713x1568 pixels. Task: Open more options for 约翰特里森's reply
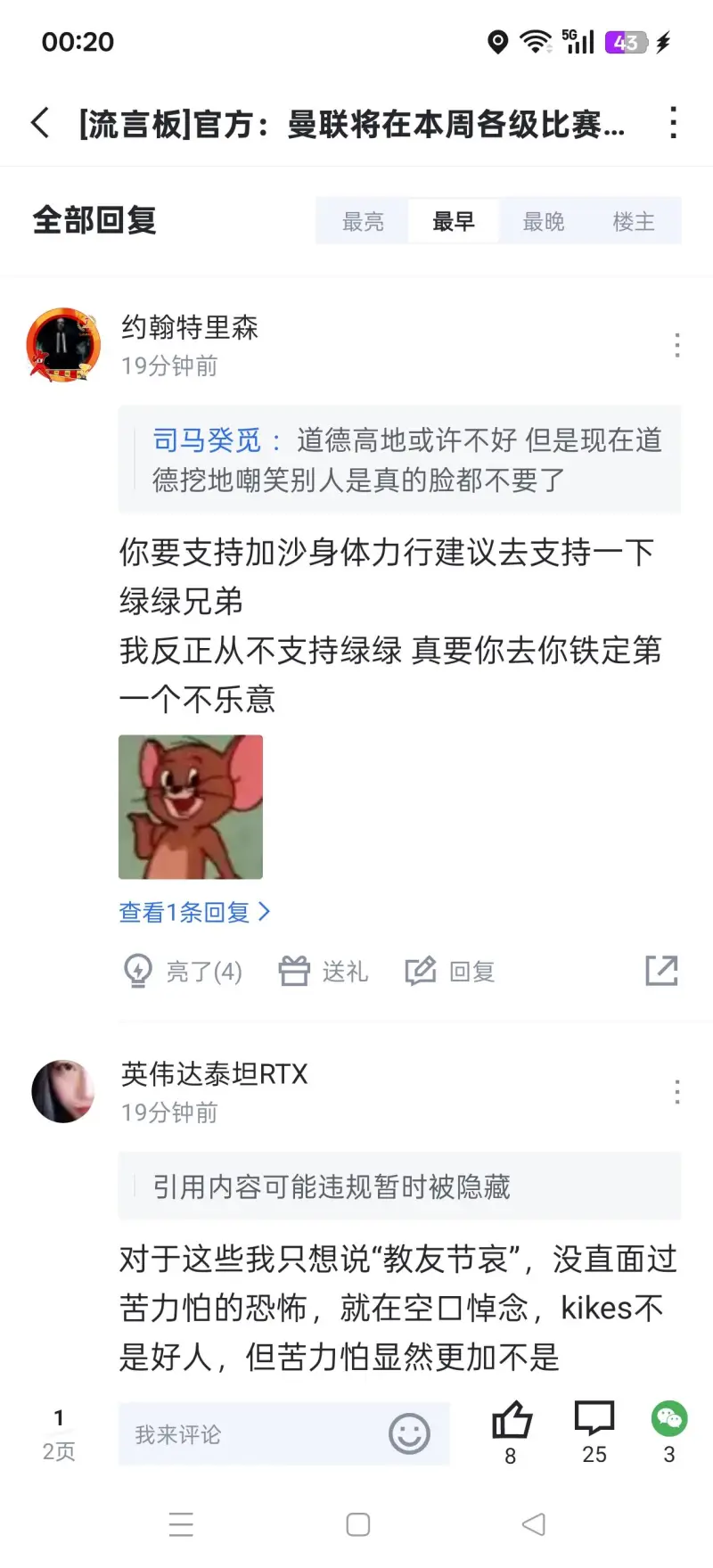pyautogui.click(x=677, y=345)
